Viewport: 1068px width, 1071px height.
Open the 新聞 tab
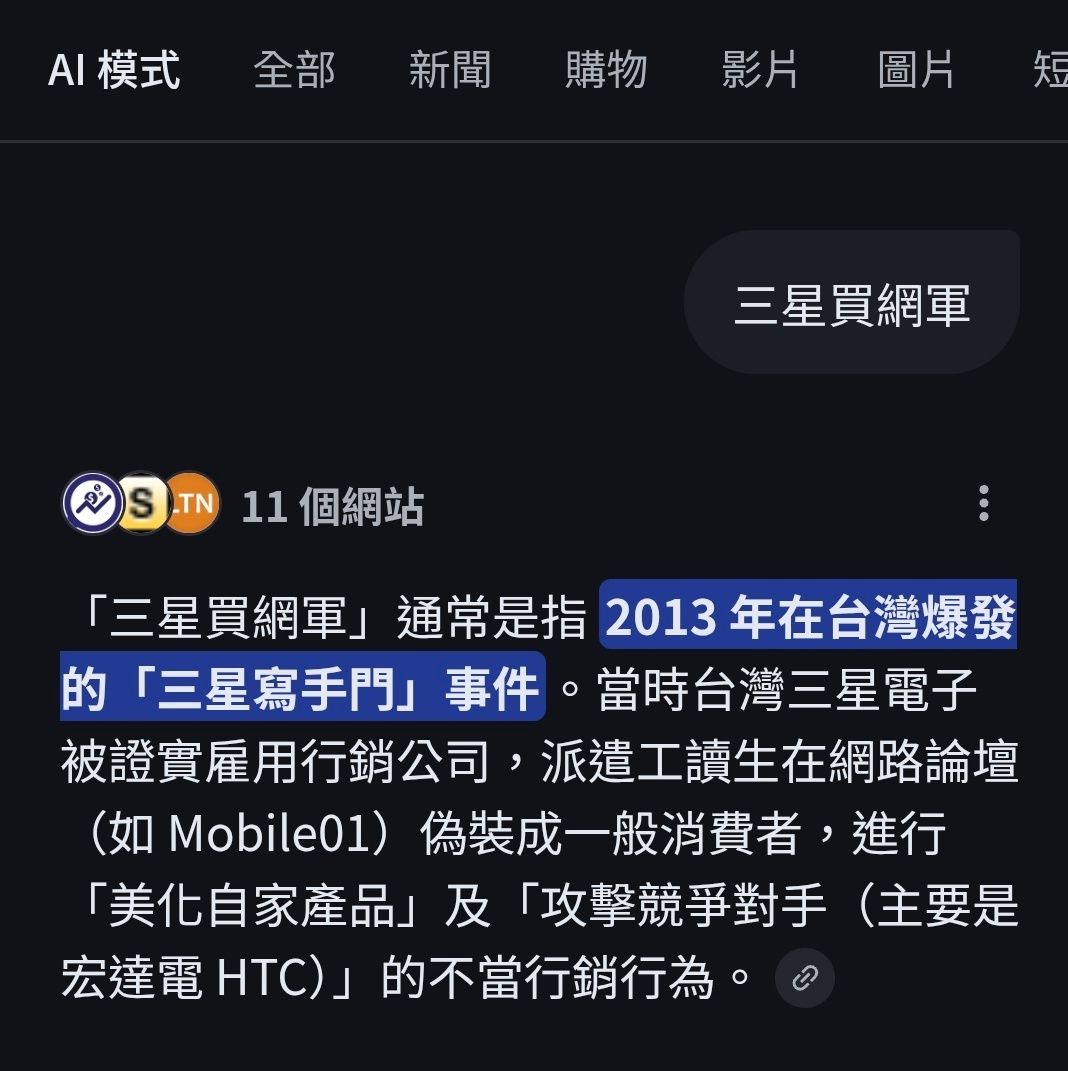pyautogui.click(x=450, y=71)
